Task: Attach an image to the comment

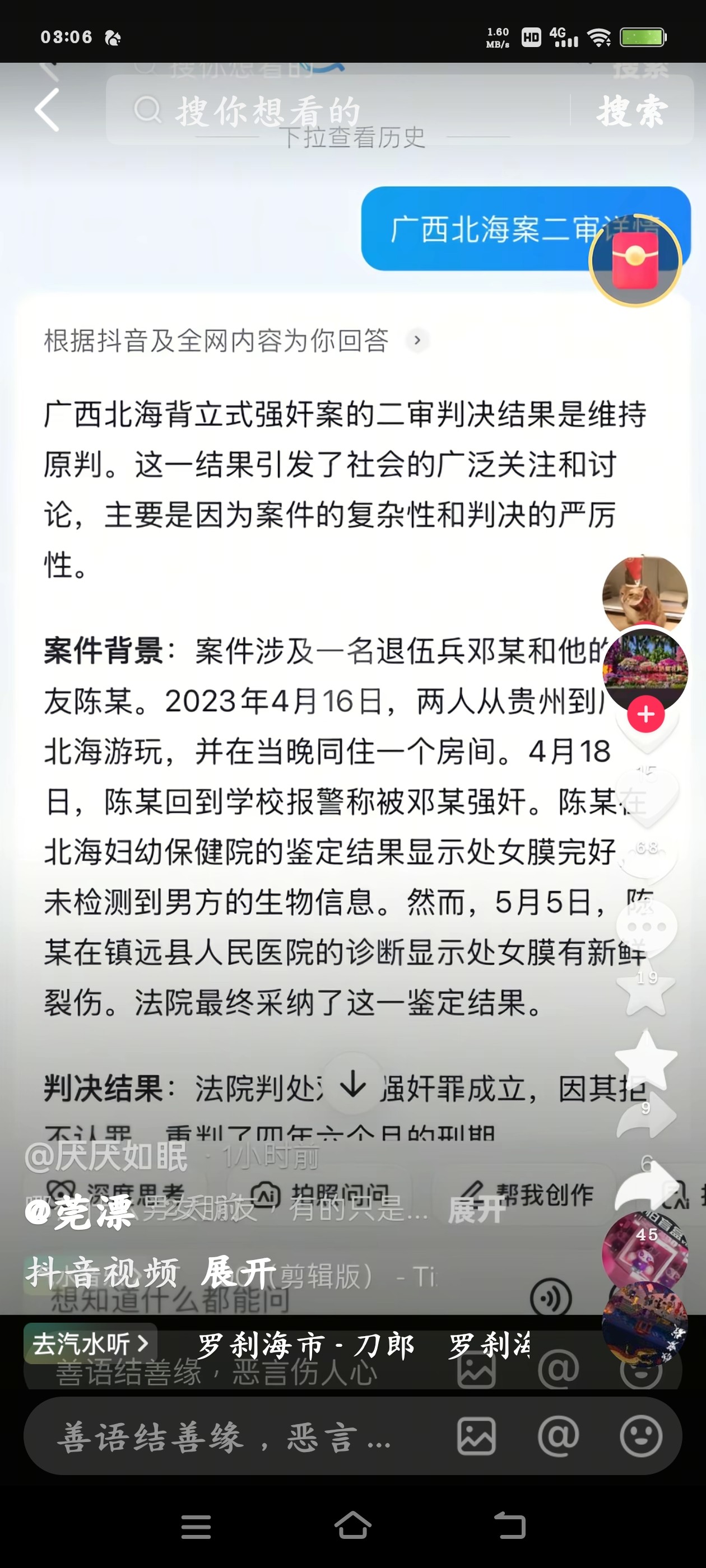Action: pyautogui.click(x=476, y=1436)
